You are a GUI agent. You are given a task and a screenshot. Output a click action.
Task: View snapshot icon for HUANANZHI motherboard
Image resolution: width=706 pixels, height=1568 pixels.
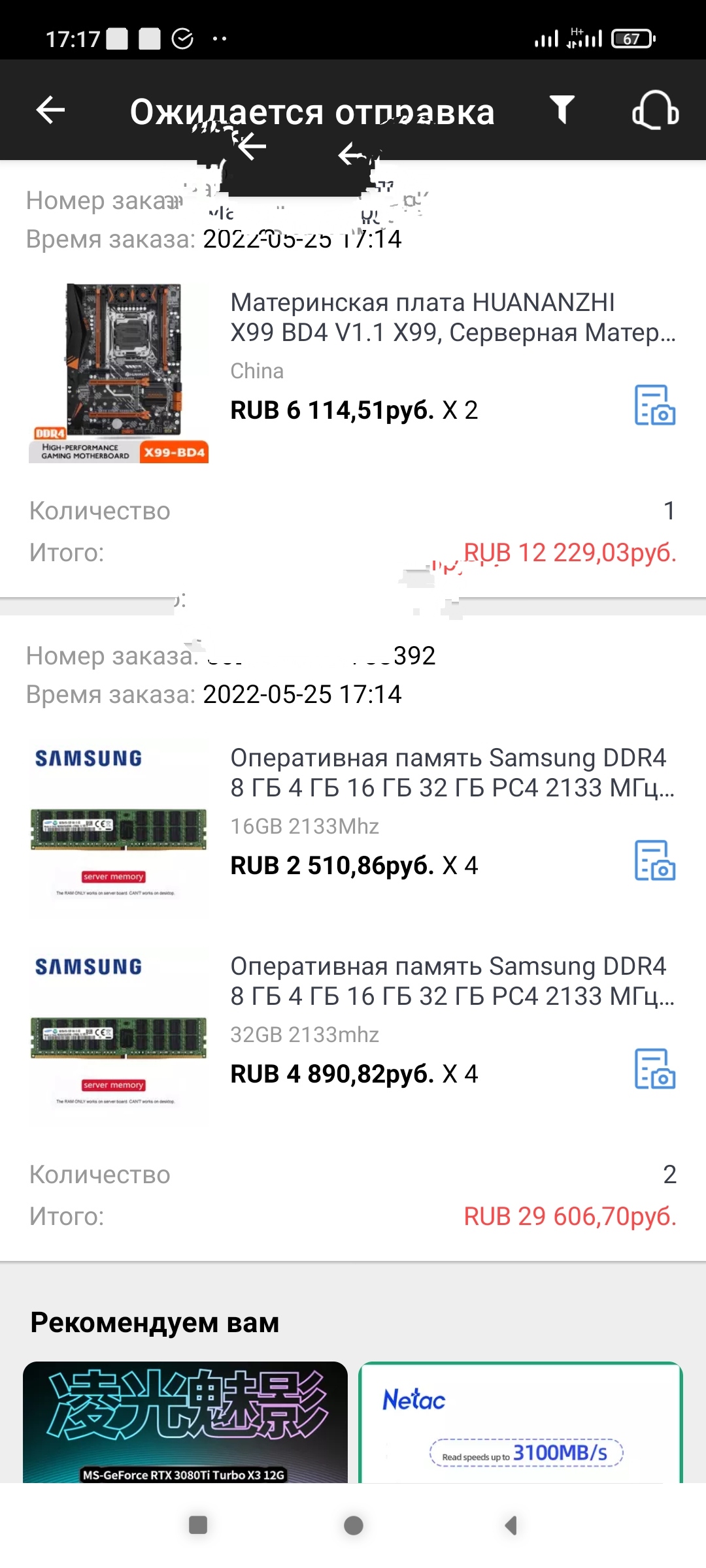(655, 405)
